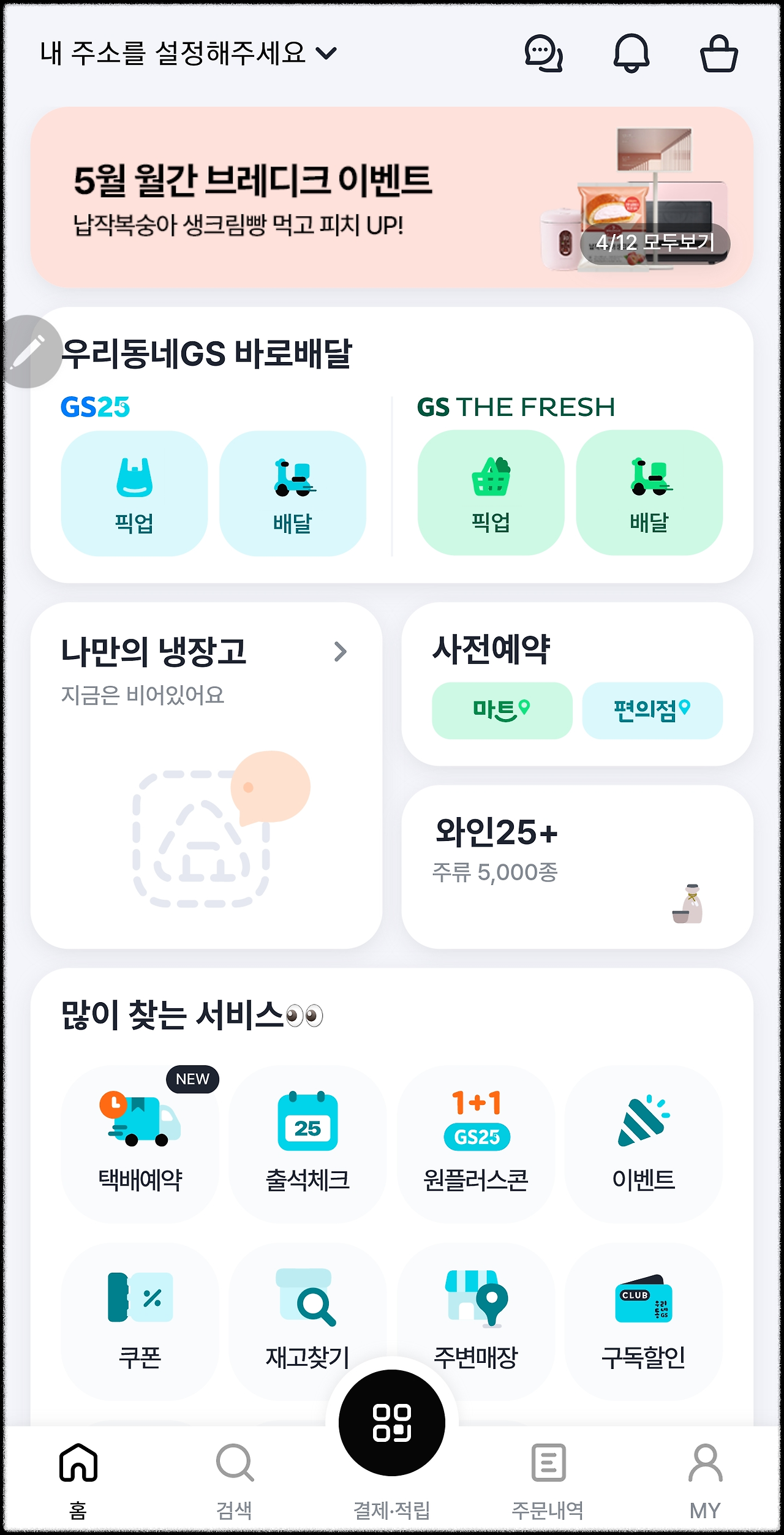Image resolution: width=784 pixels, height=1535 pixels.
Task: Open the banner 4/12 모두보기 expander
Action: (655, 243)
